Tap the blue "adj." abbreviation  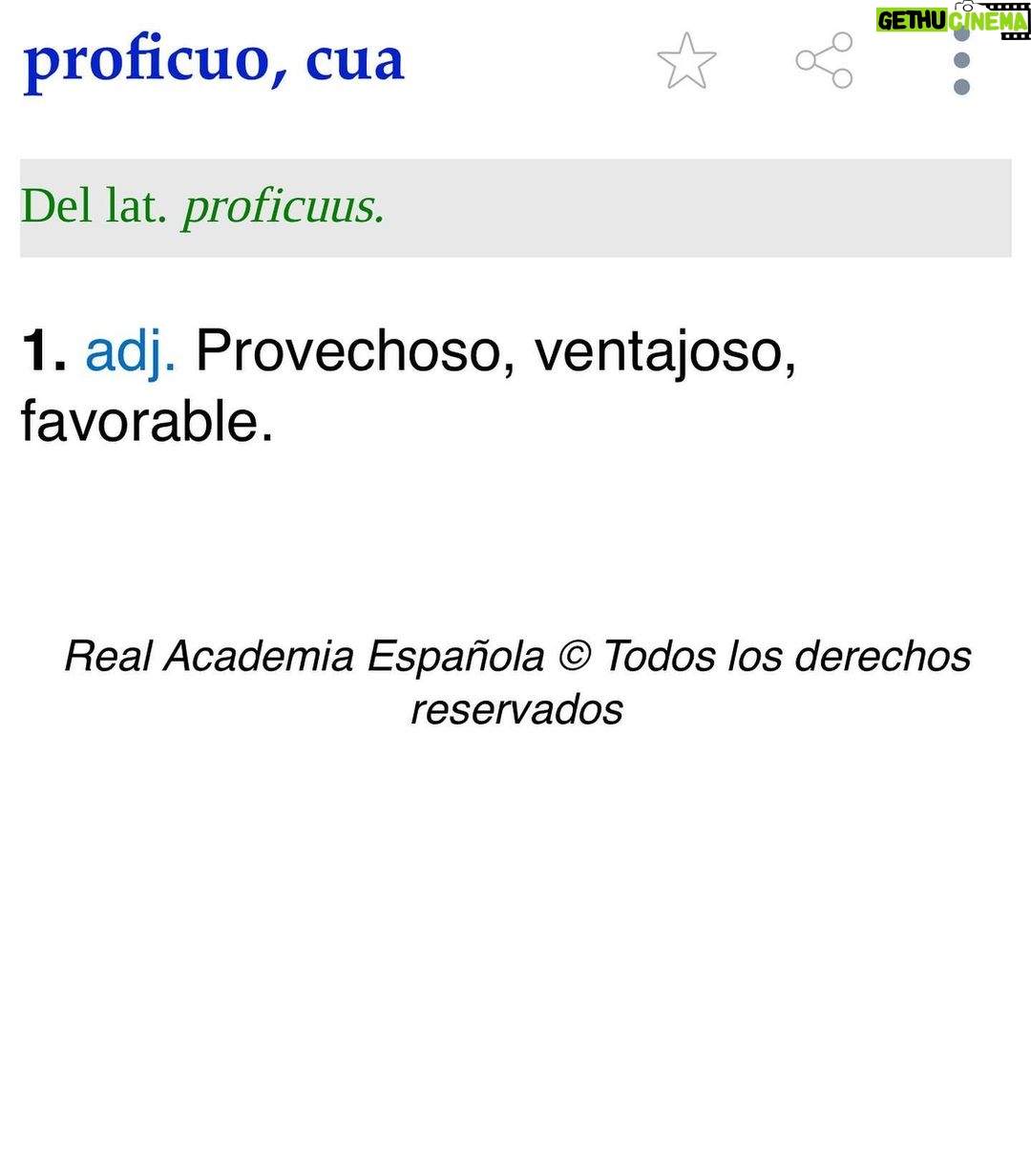click(x=130, y=351)
